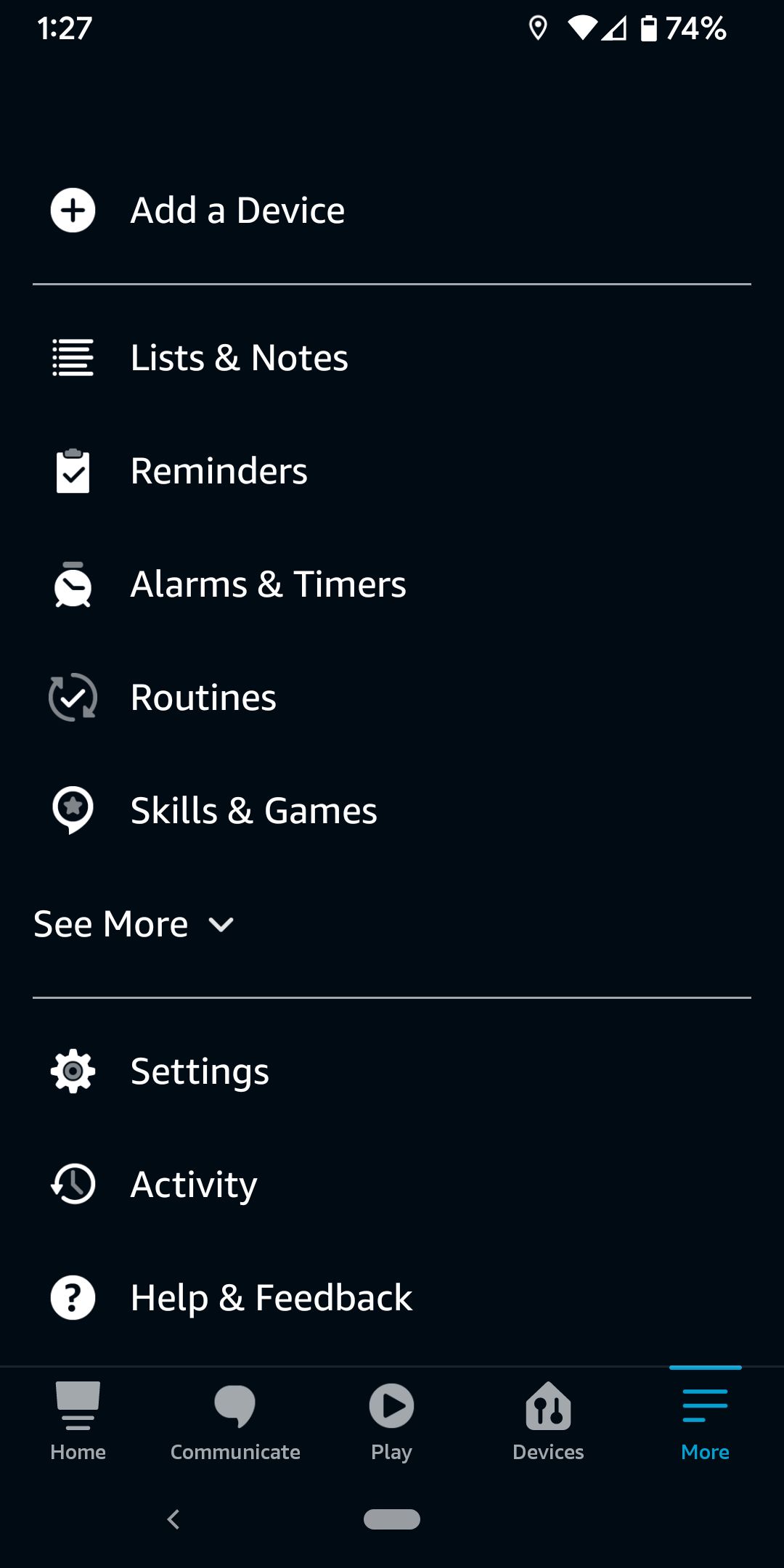Go back using system back arrow
784x1568 pixels.
173,1519
